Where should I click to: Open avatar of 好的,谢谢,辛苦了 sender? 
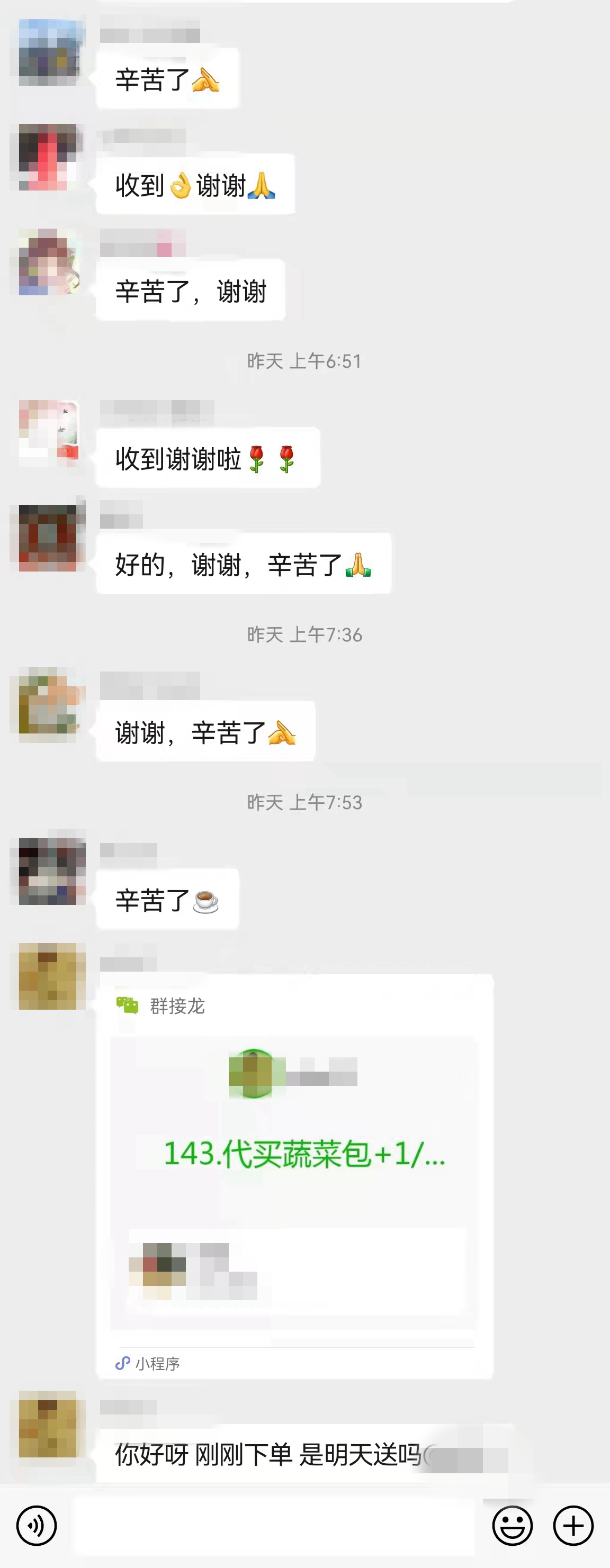(x=49, y=538)
